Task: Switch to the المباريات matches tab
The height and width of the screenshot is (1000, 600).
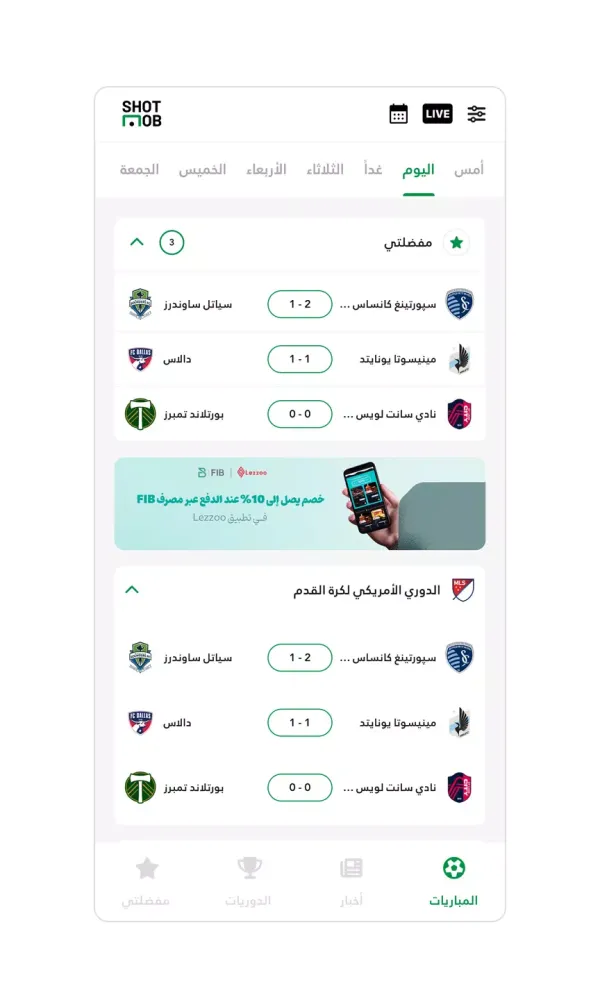Action: pos(453,880)
